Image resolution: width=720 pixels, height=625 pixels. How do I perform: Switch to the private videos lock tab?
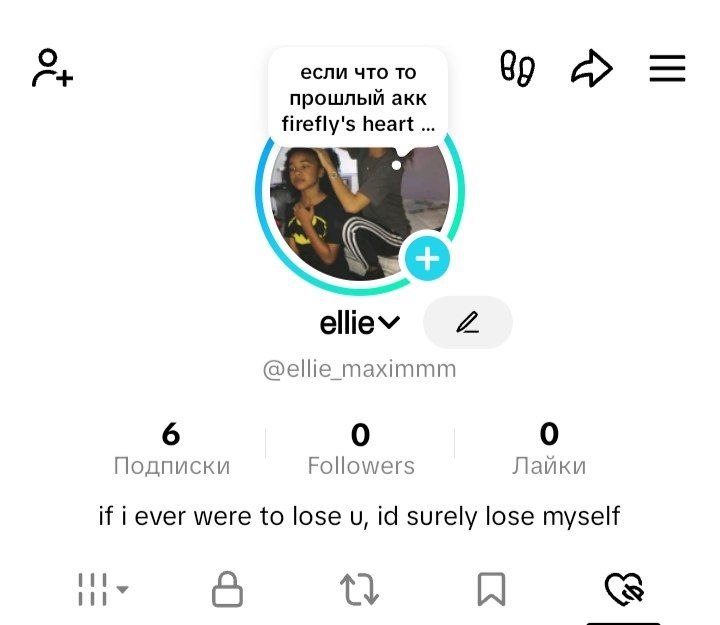(227, 589)
